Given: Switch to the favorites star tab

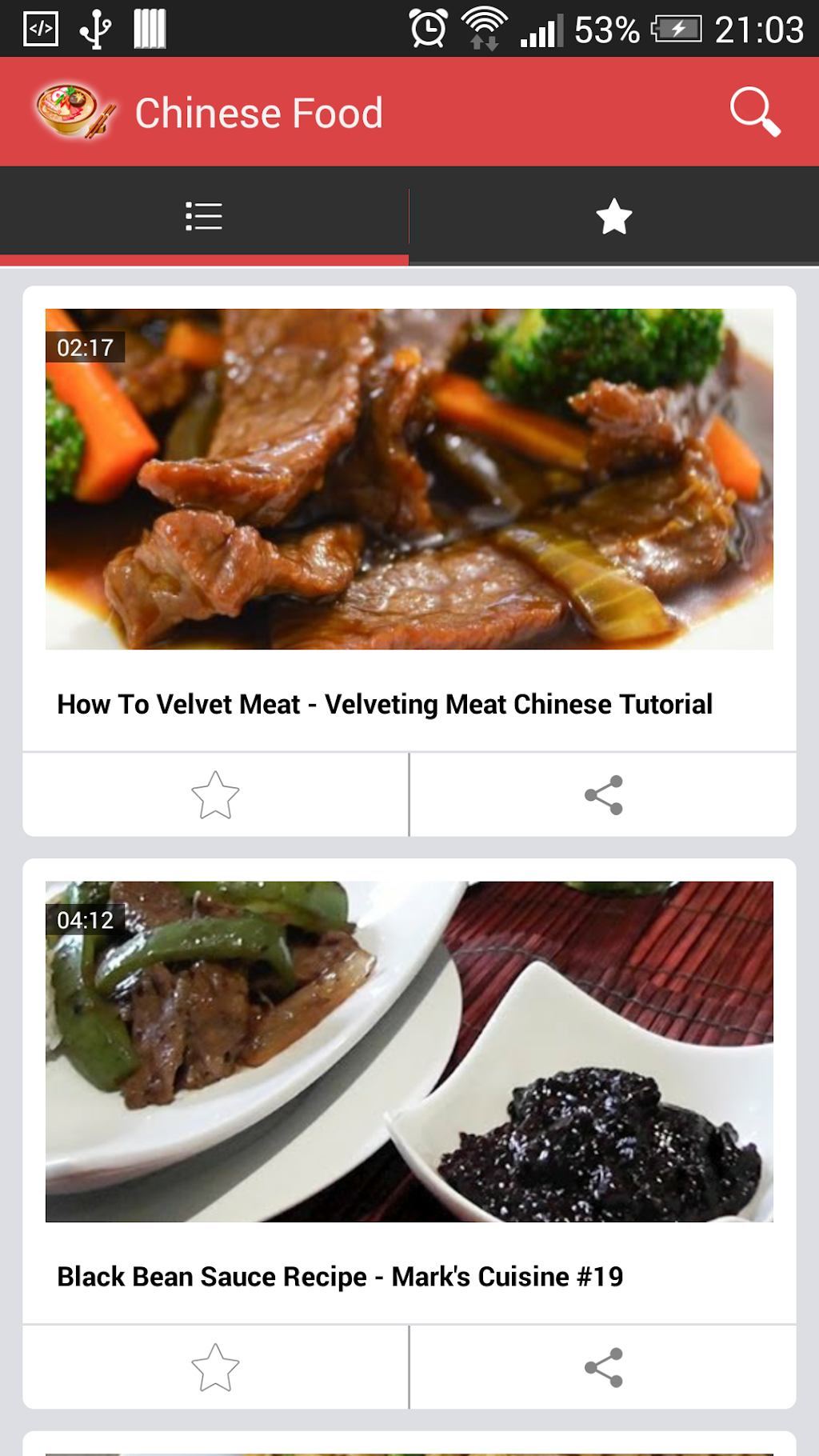Looking at the screenshot, I should pyautogui.click(x=613, y=216).
